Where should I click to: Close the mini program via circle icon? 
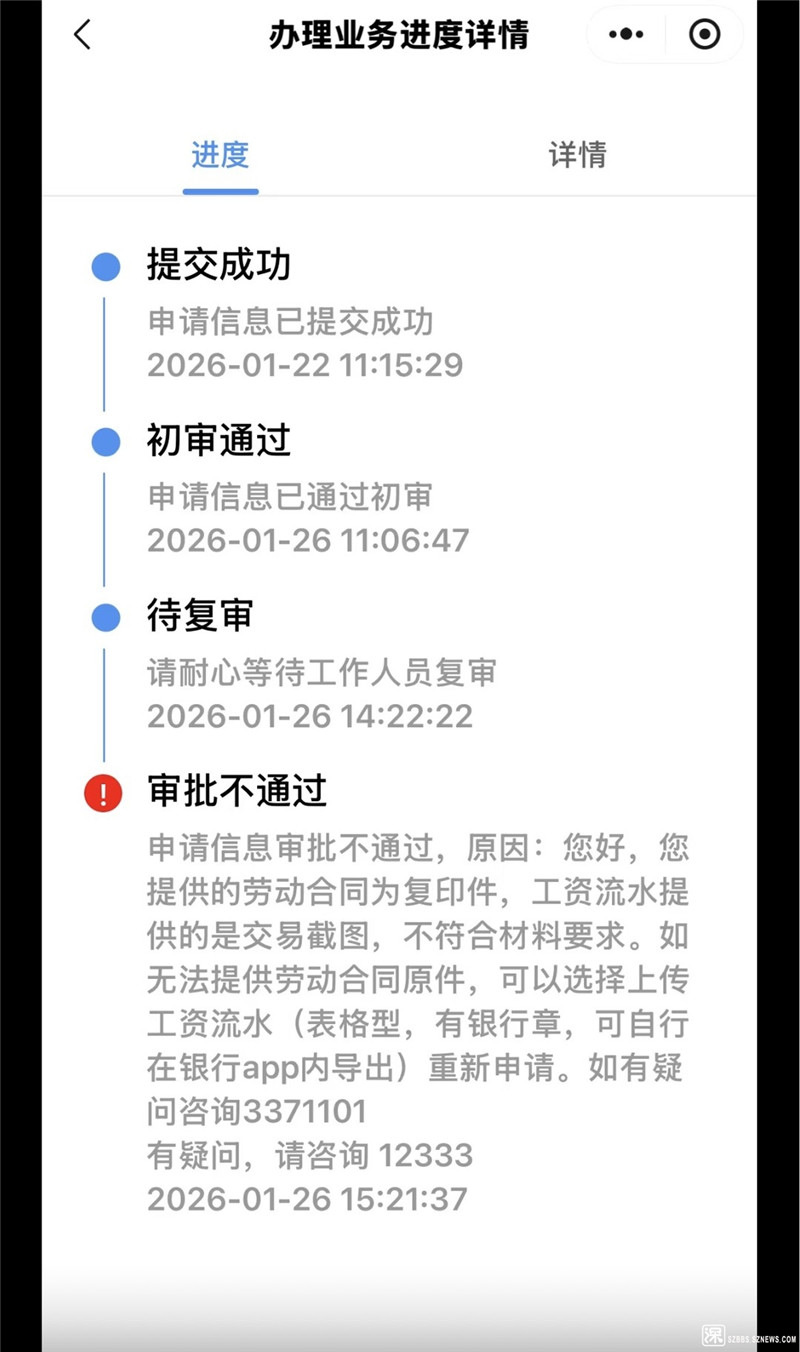click(x=704, y=35)
